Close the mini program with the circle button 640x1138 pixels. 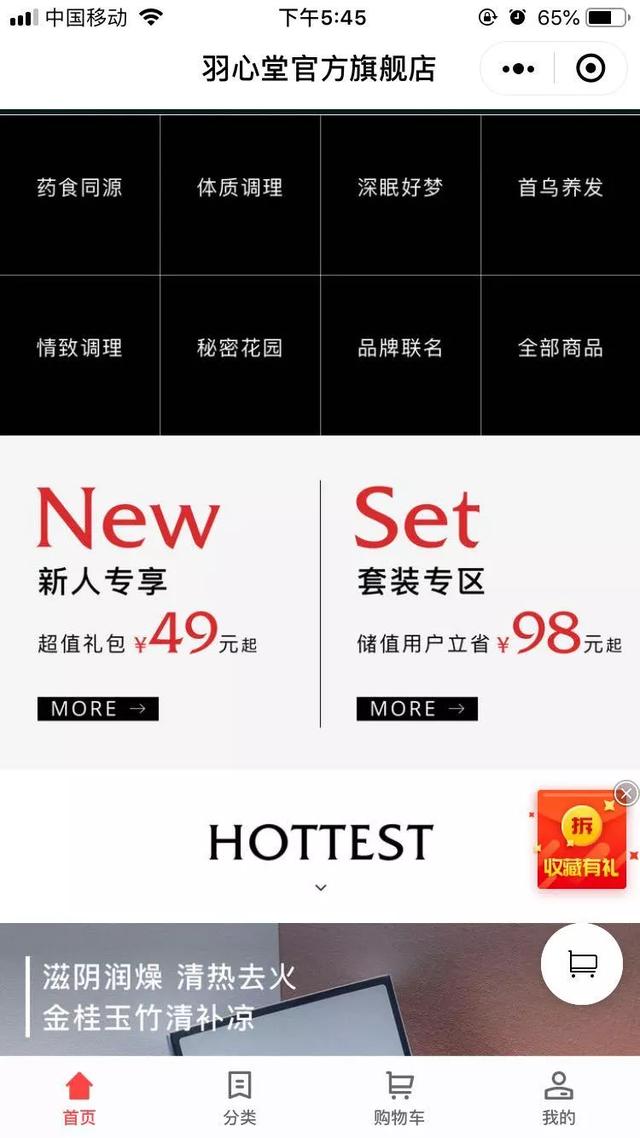pyautogui.click(x=591, y=69)
